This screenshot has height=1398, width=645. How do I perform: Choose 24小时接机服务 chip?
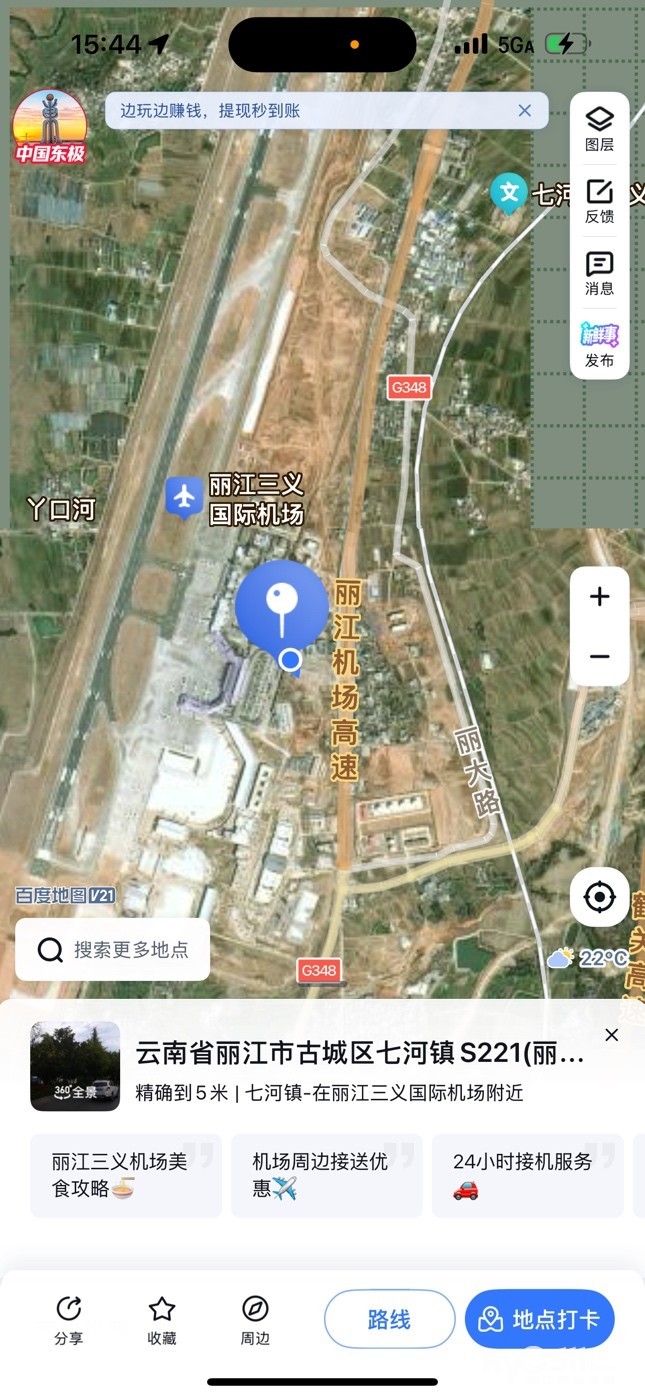(527, 1175)
